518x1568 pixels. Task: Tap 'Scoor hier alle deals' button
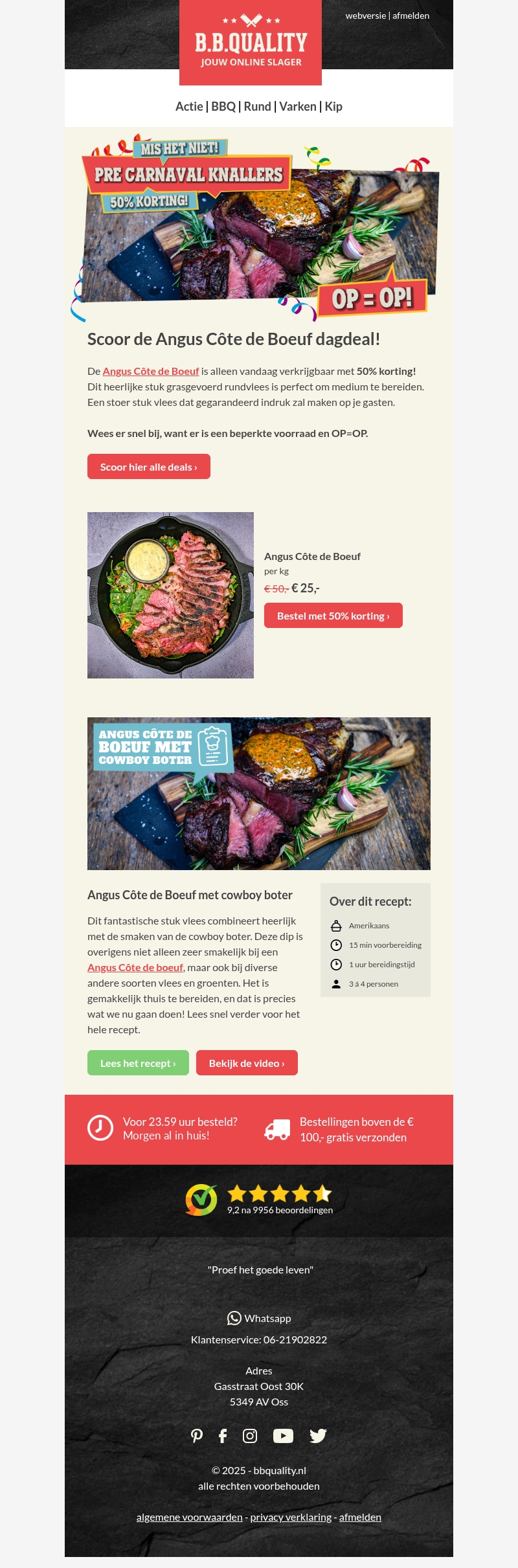click(149, 467)
